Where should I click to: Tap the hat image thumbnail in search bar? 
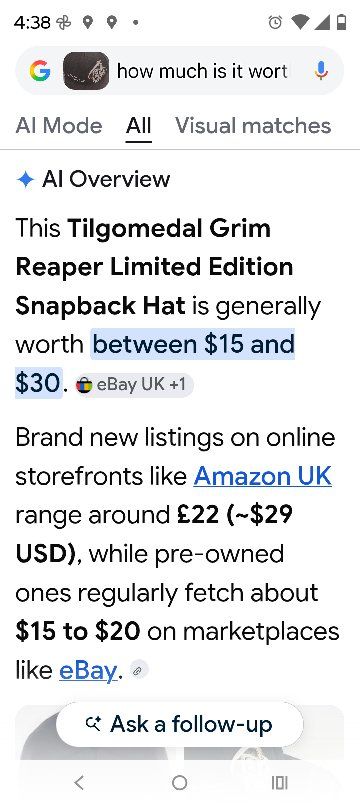pos(86,70)
